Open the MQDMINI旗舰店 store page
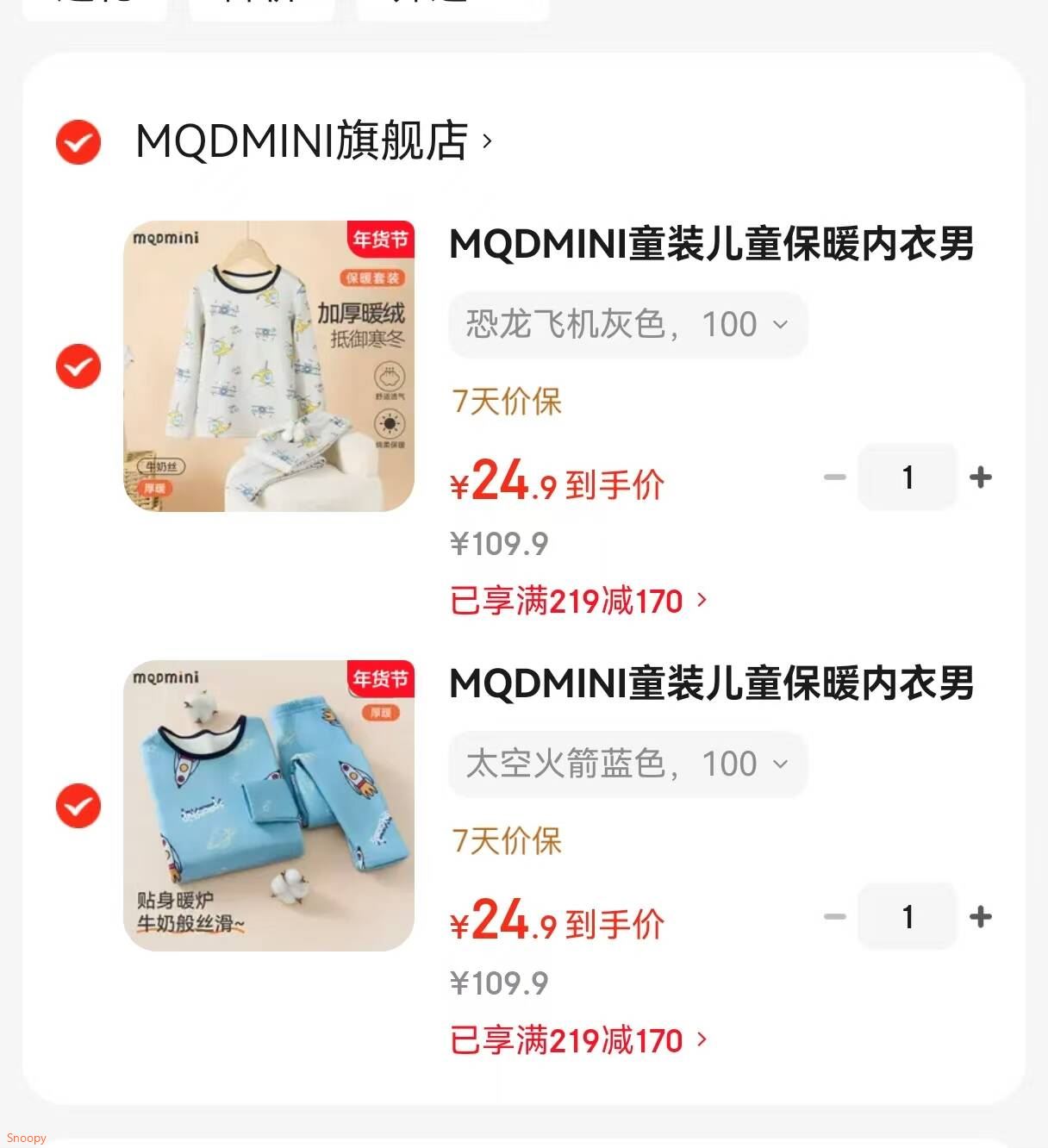The height and width of the screenshot is (1148, 1048). tap(312, 141)
